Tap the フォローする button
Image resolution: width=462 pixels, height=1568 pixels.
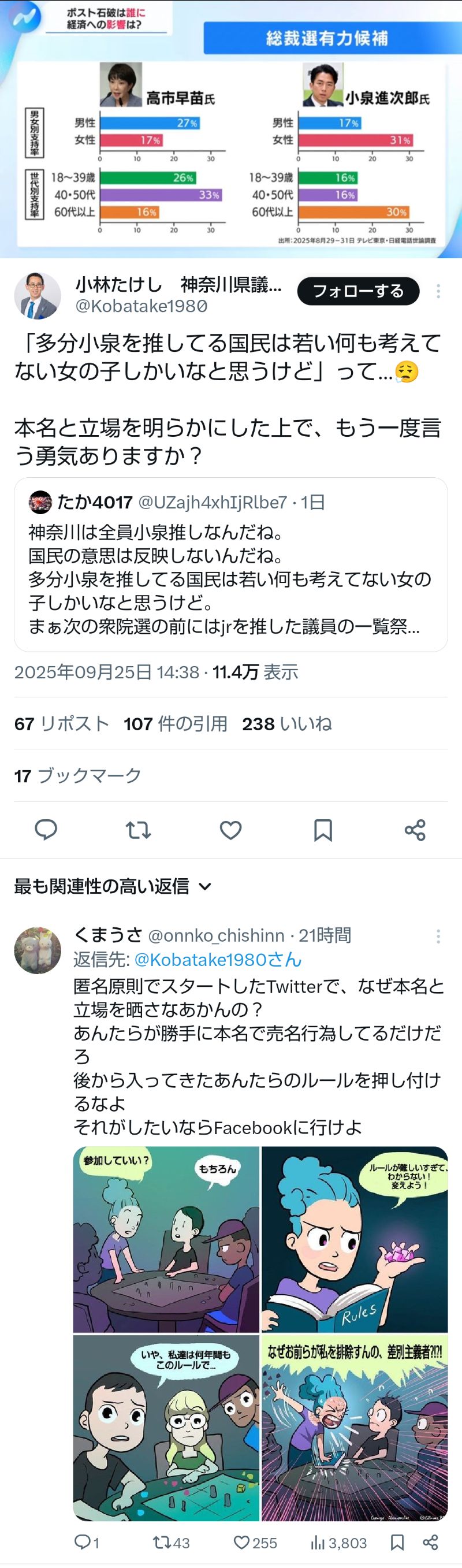(x=358, y=291)
